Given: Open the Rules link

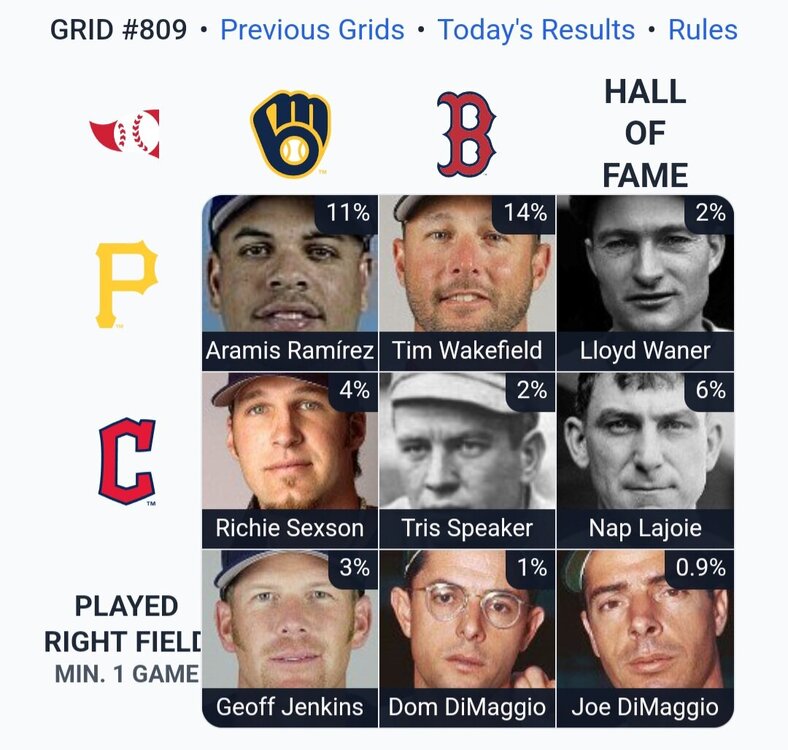Looking at the screenshot, I should [702, 30].
